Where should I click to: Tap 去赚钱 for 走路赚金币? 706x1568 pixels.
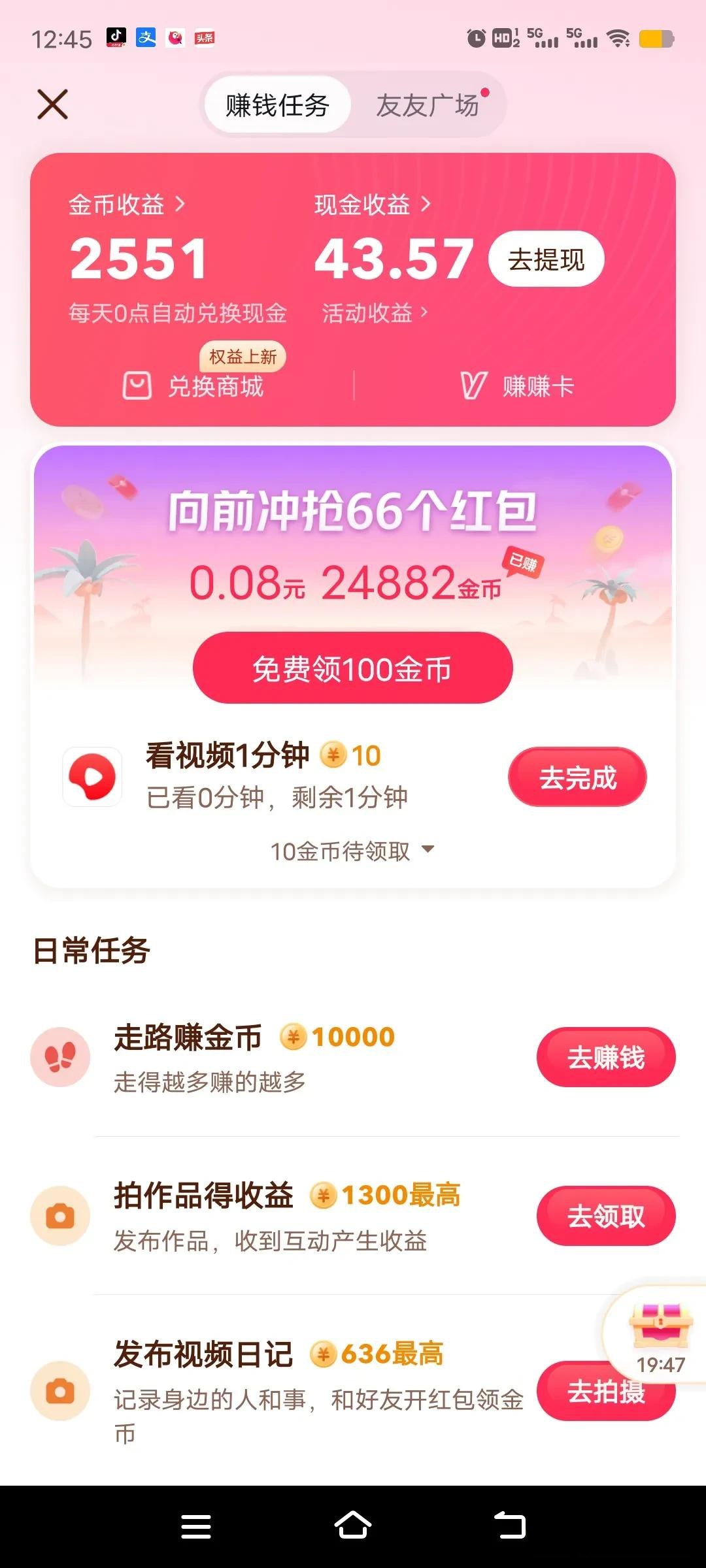click(x=606, y=1057)
